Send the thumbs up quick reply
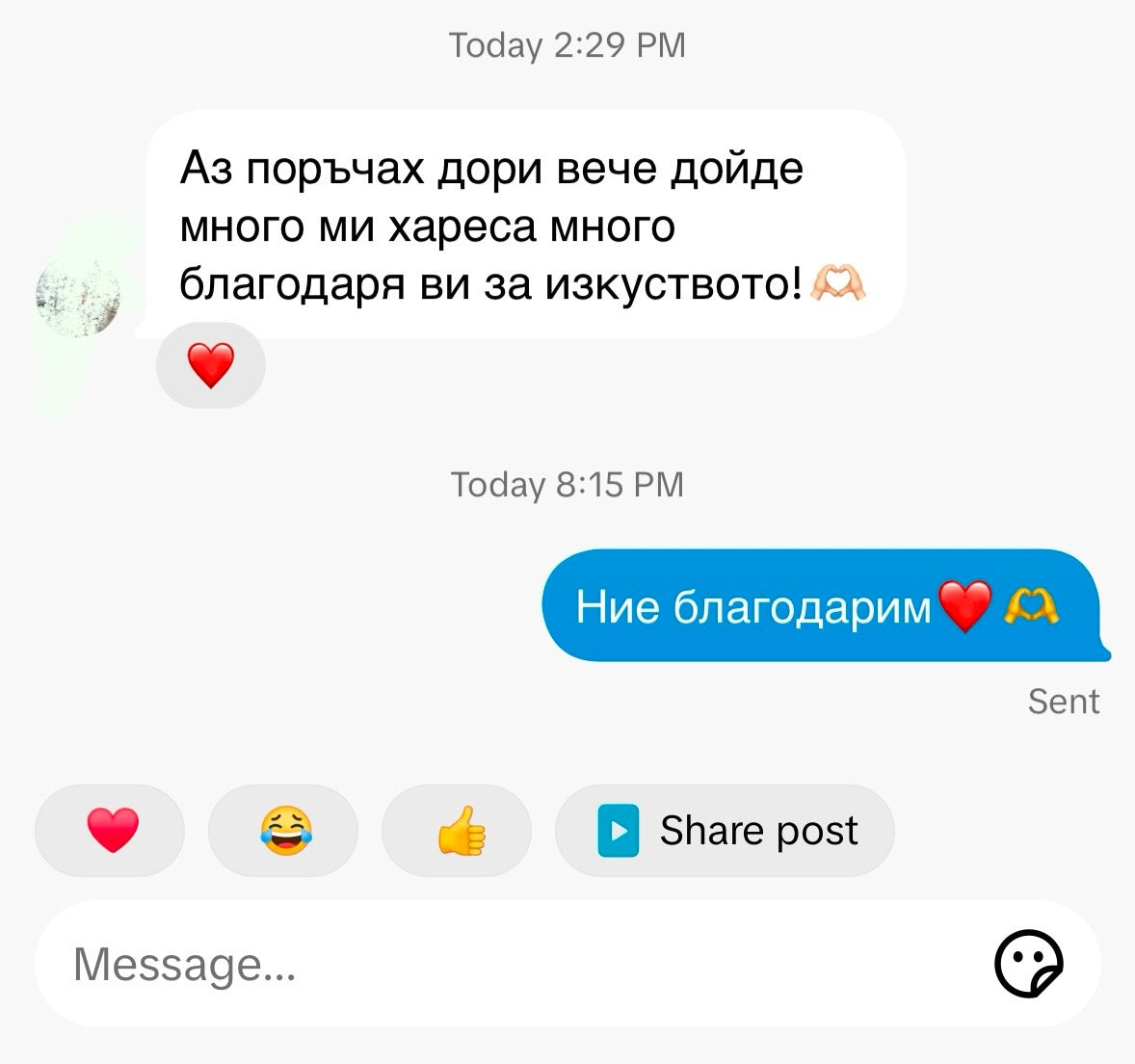 pos(457,830)
